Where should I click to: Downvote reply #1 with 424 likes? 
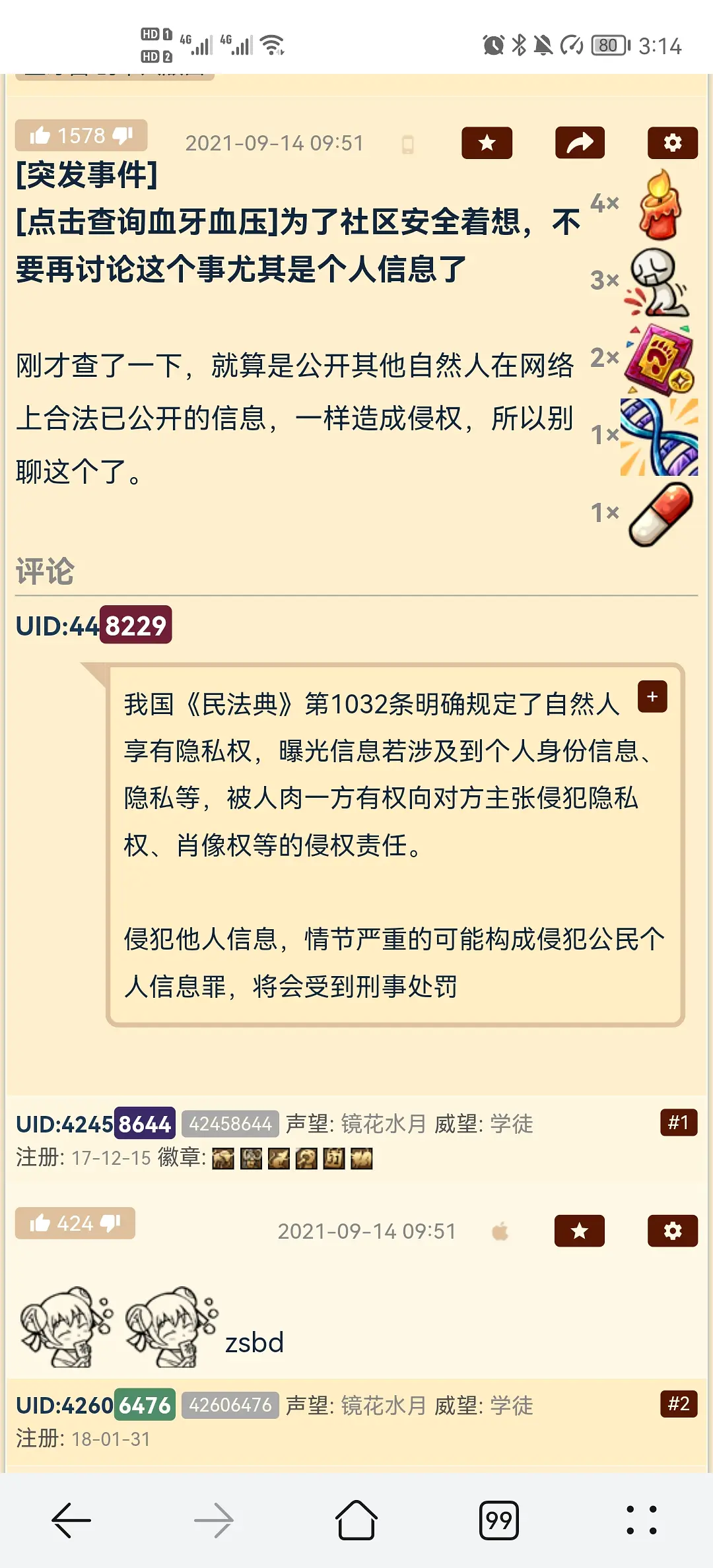pyautogui.click(x=110, y=1224)
